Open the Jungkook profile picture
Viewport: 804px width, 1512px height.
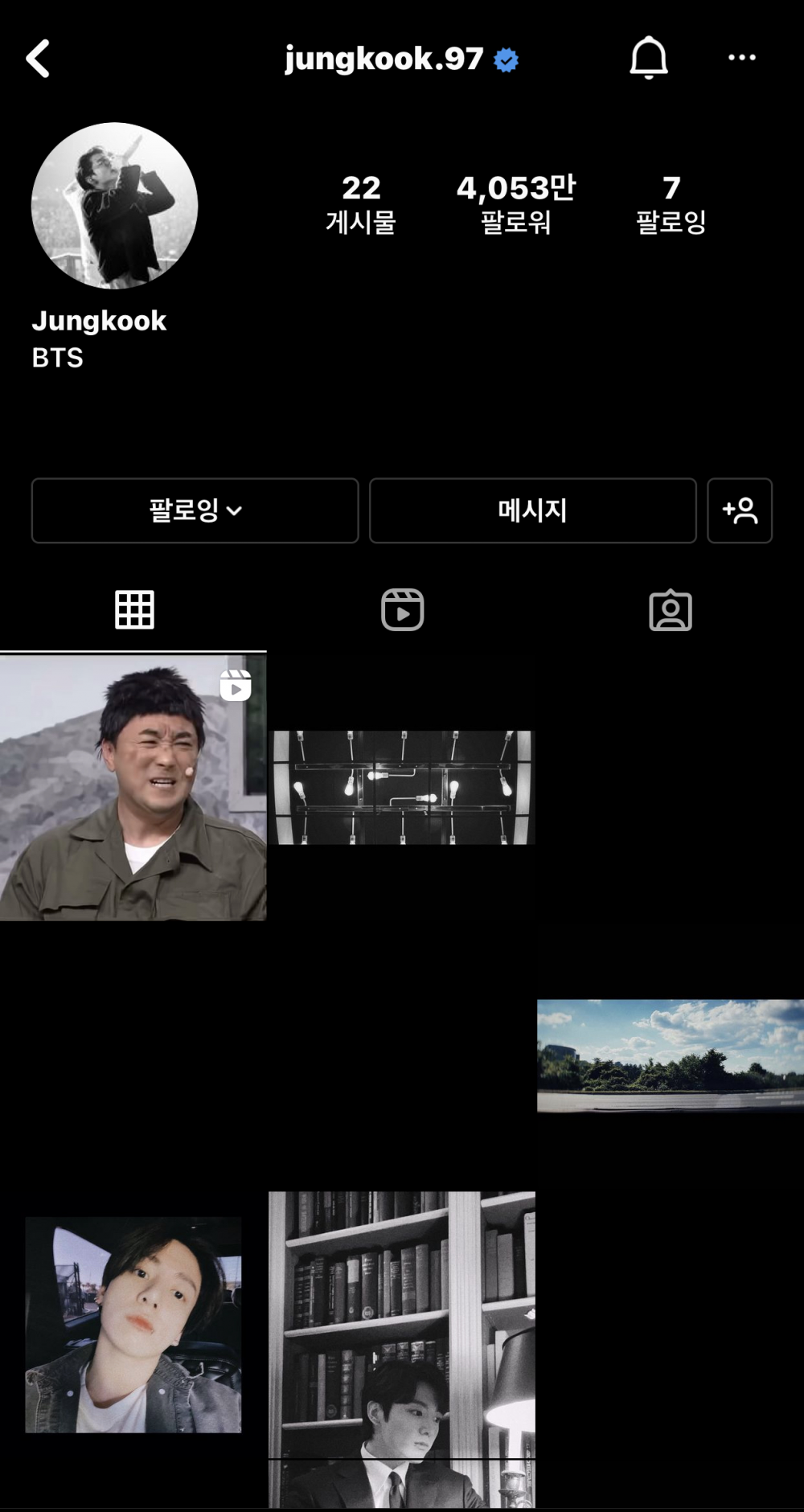click(114, 206)
